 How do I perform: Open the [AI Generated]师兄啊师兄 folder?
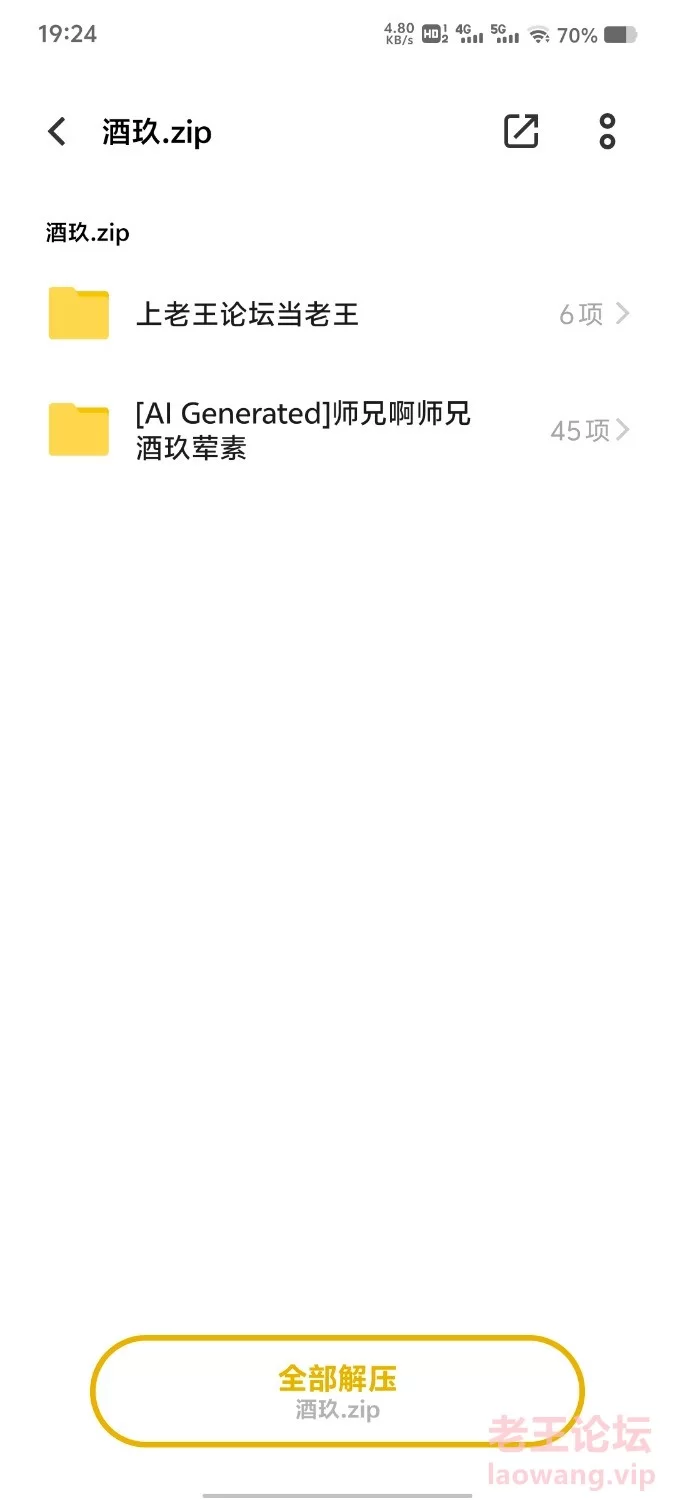pos(338,431)
